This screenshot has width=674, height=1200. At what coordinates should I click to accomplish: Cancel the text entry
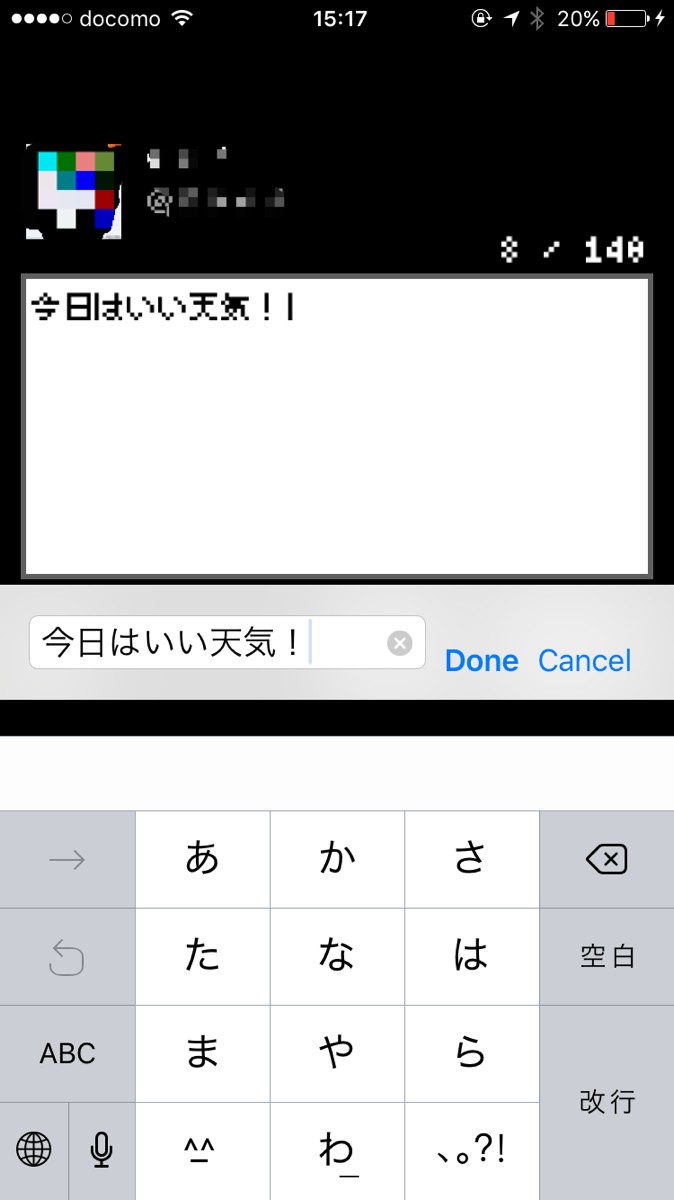585,661
